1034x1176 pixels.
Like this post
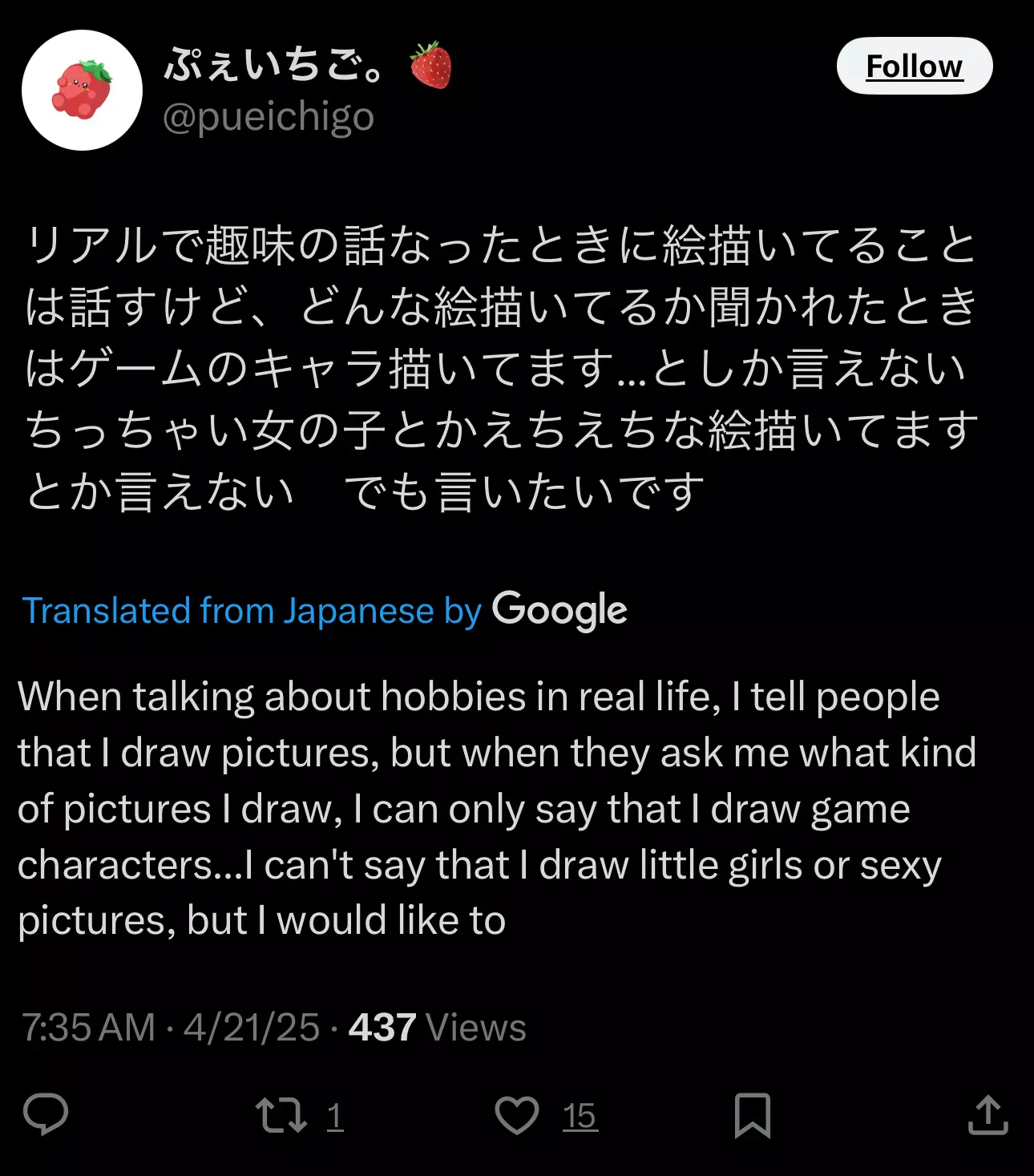[x=517, y=1115]
